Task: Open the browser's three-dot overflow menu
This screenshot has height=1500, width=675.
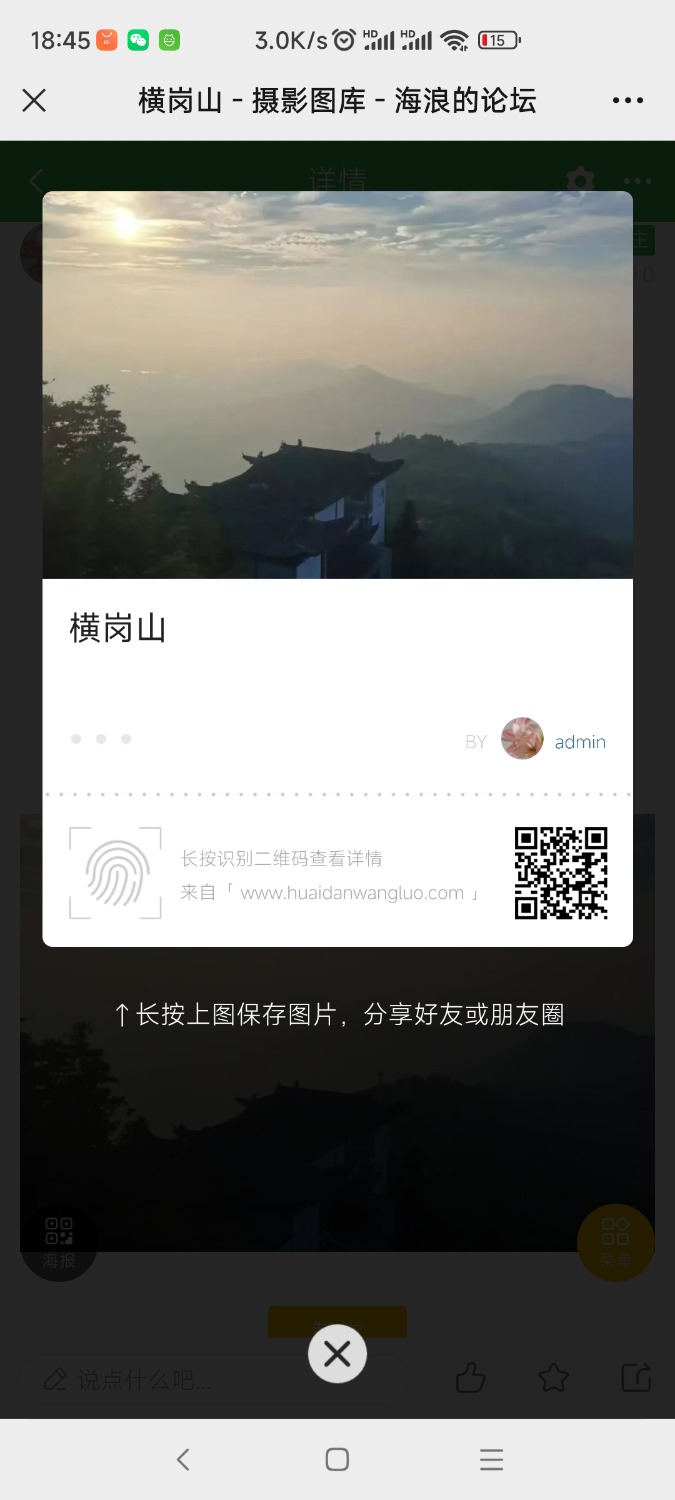Action: click(628, 100)
